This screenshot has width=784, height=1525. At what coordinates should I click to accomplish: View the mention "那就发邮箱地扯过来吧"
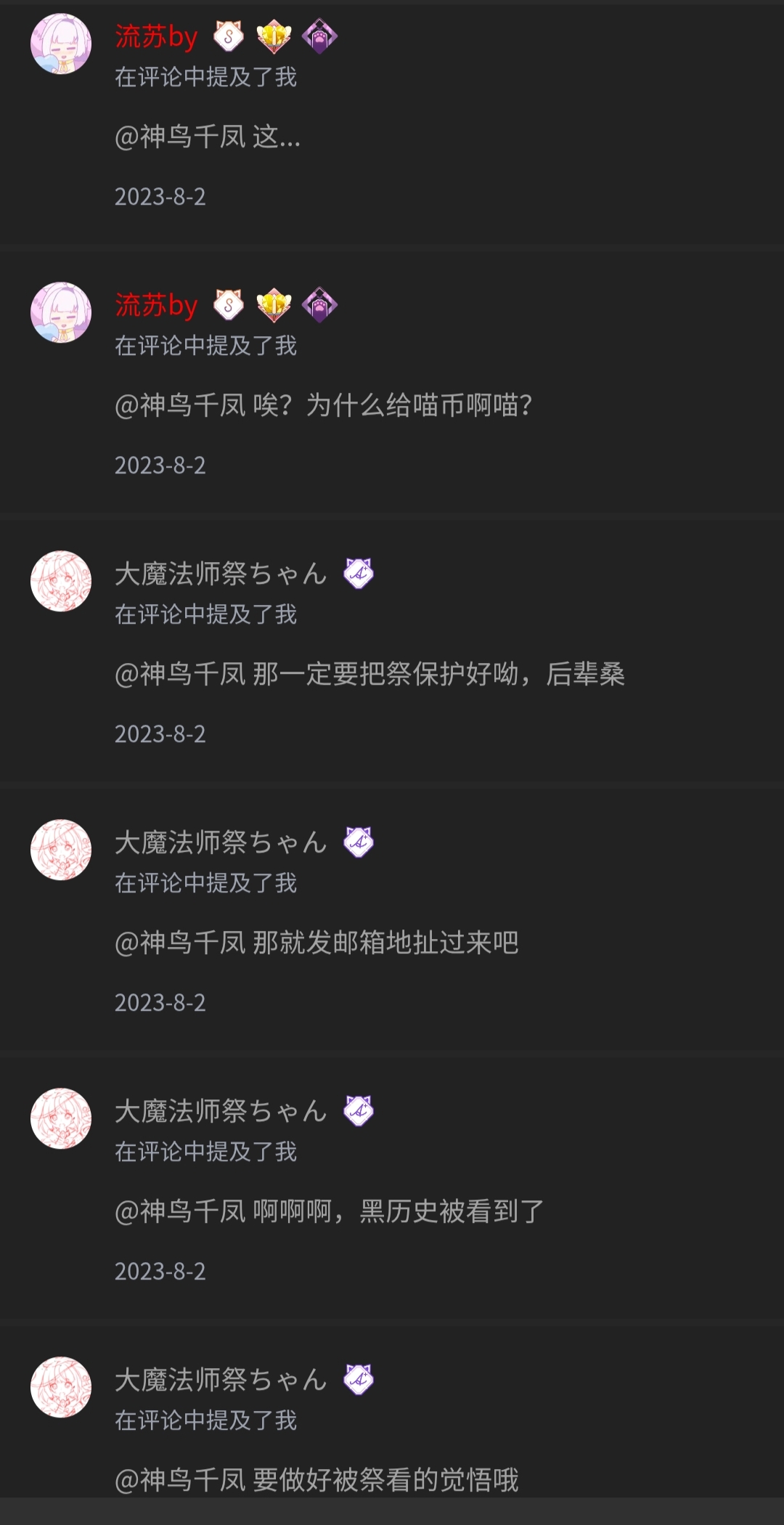tap(317, 943)
